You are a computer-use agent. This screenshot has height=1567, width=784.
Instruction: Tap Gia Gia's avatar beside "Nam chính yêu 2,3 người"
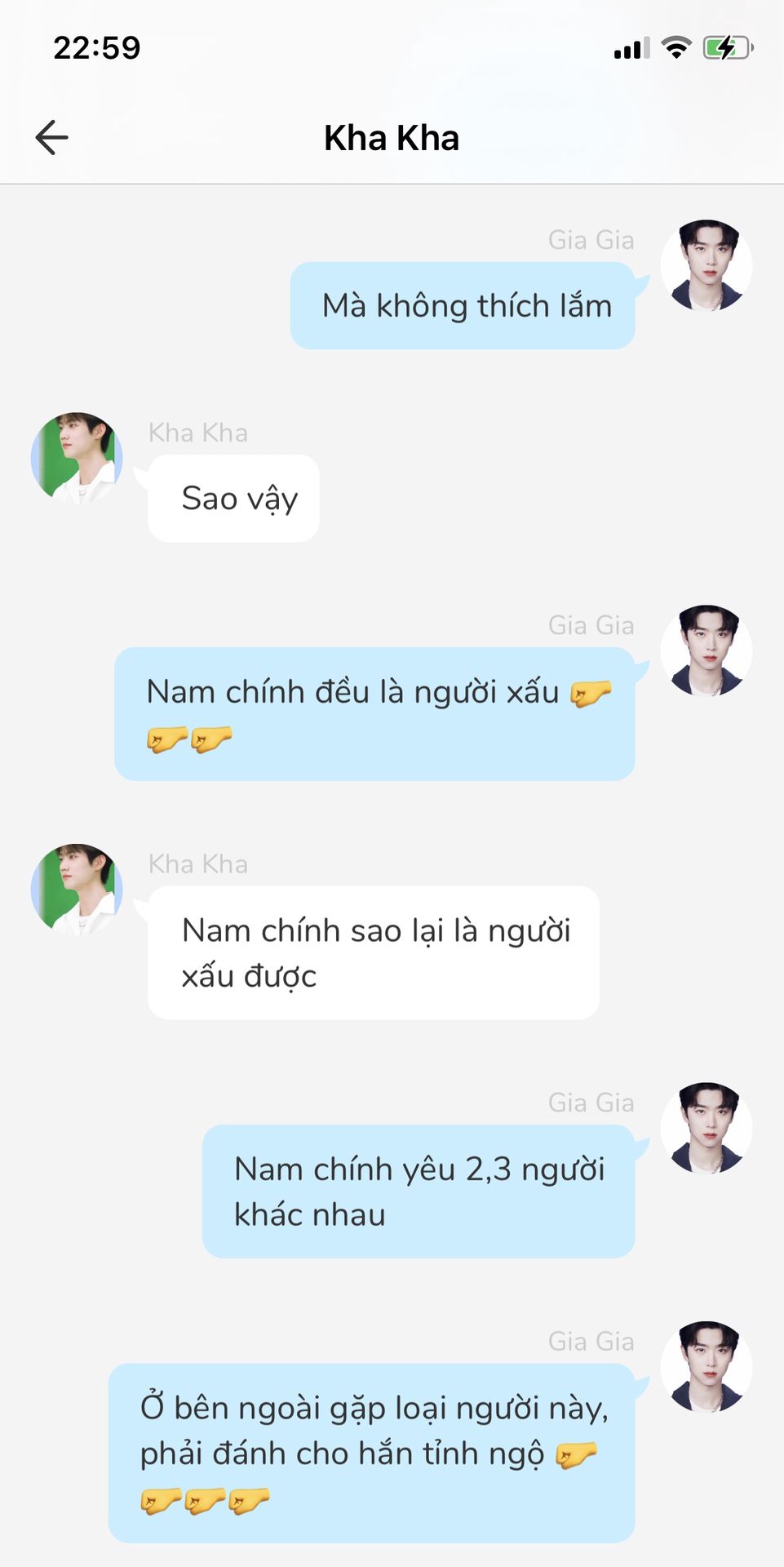(706, 1128)
